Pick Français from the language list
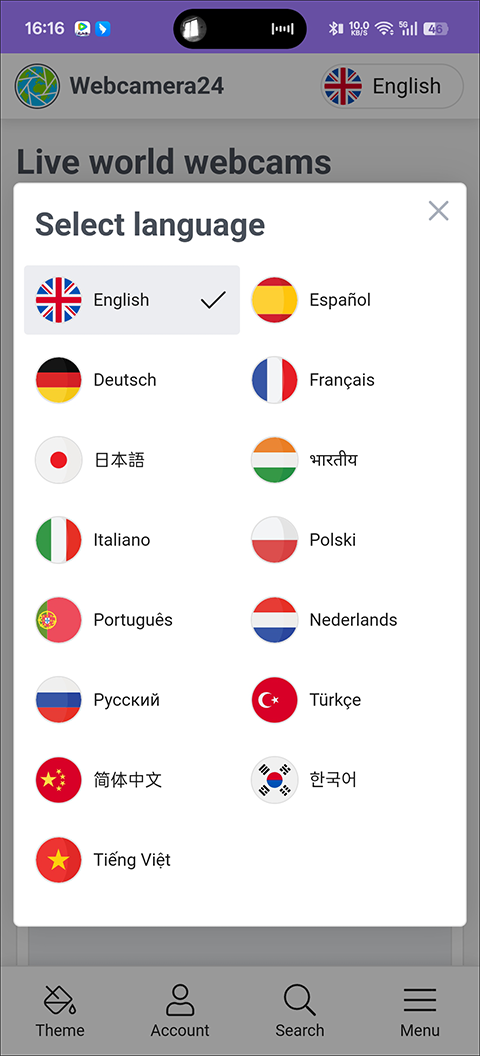This screenshot has height=1056, width=480. coord(348,380)
